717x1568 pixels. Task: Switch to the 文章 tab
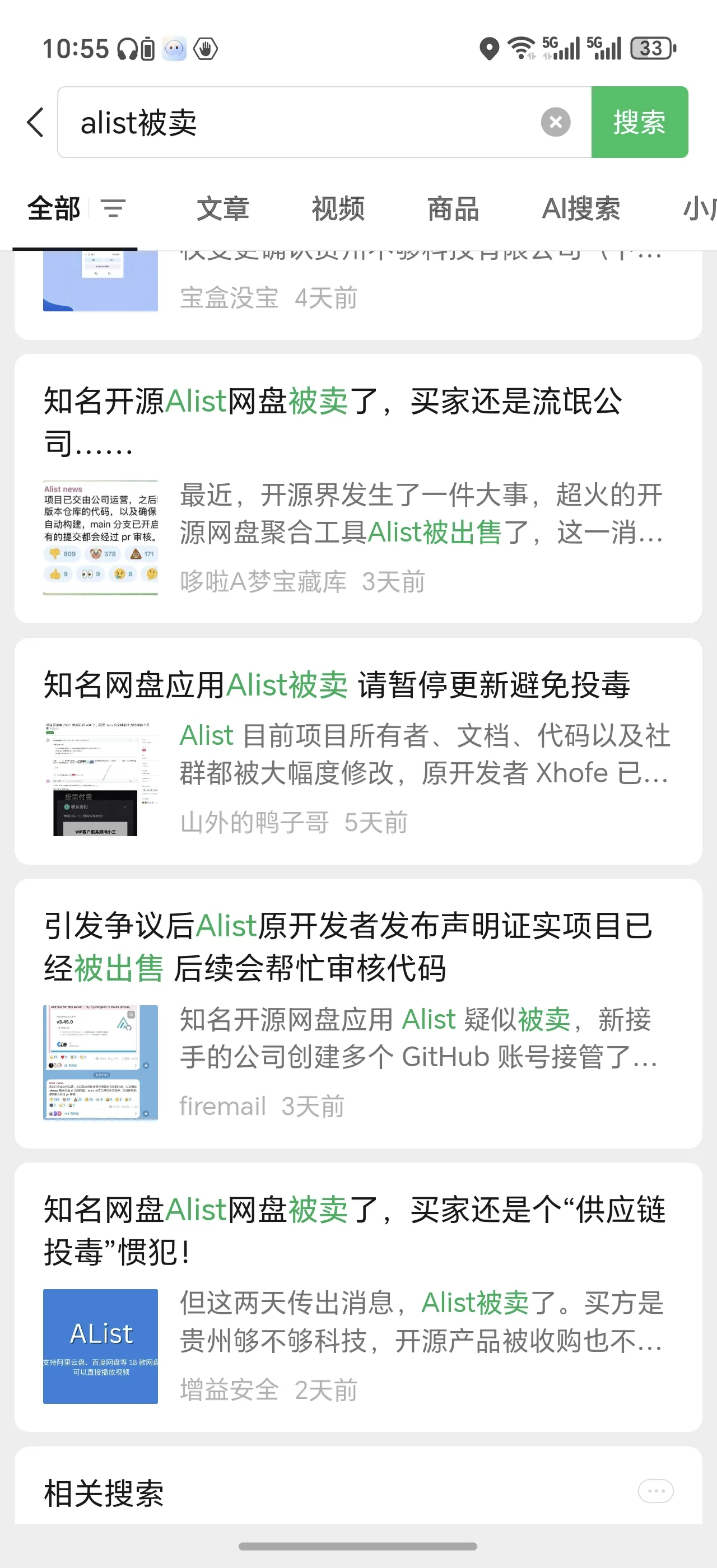point(223,209)
